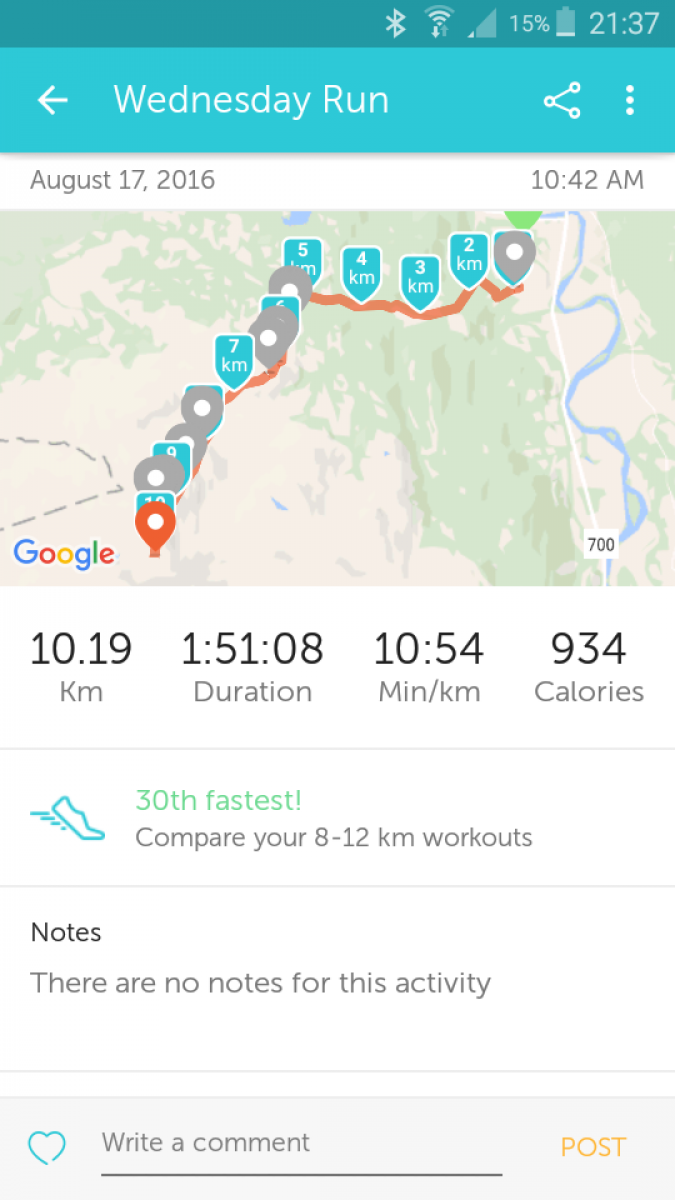Screen dimensions: 675x1200
Task: Go back using the arrow icon
Action: click(52, 100)
